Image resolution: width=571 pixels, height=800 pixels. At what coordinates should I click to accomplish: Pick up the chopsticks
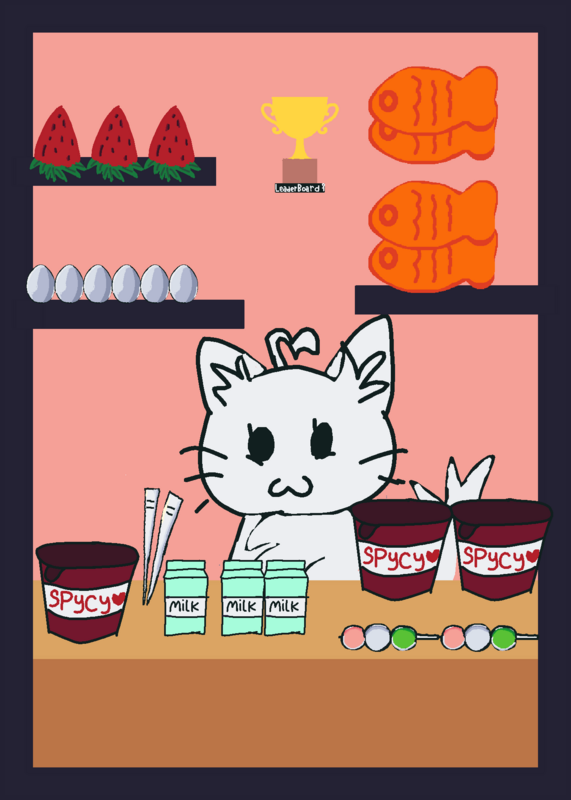tap(162, 546)
